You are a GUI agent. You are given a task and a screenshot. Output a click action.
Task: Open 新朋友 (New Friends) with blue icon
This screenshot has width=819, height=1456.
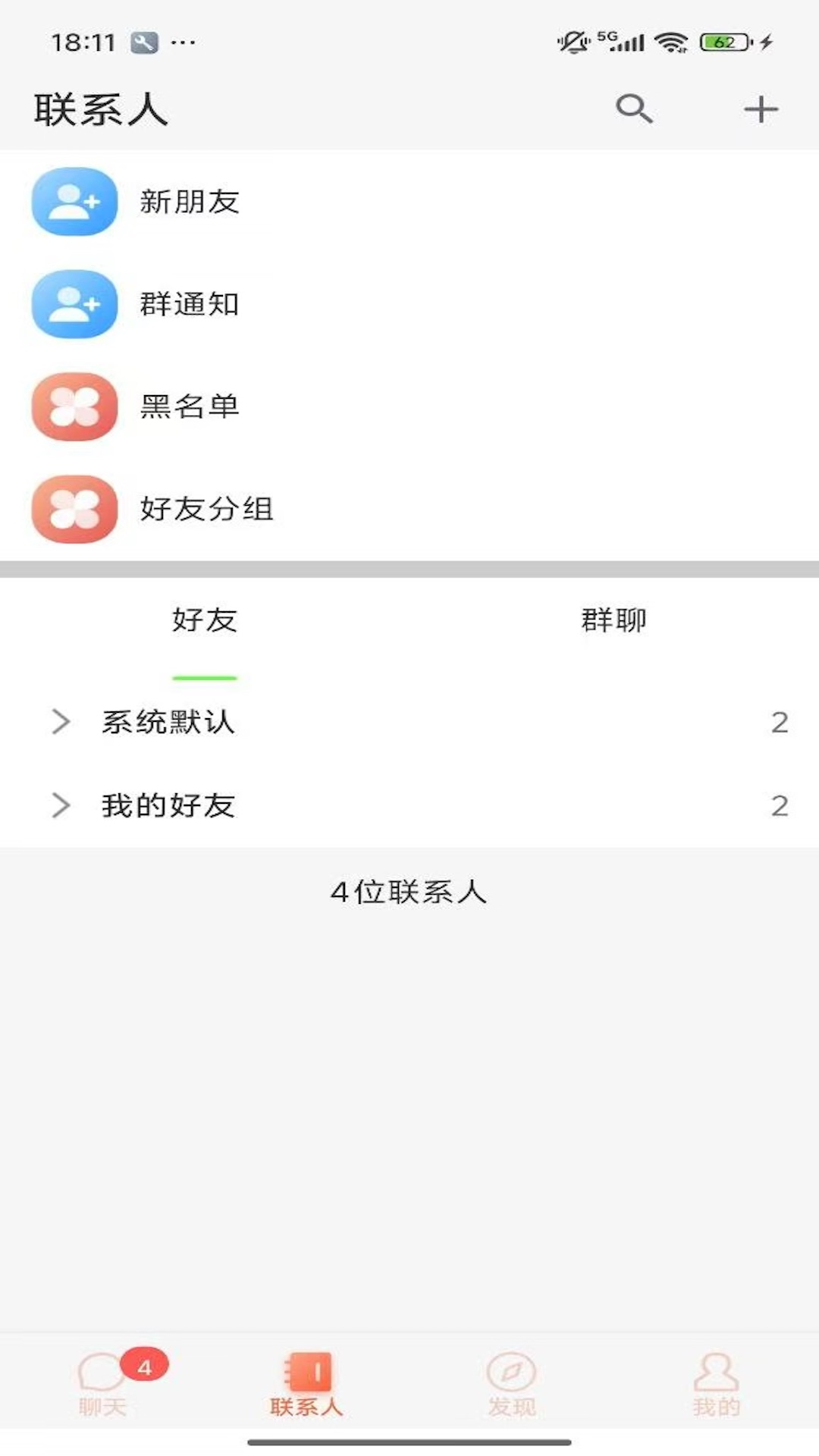tap(190, 202)
